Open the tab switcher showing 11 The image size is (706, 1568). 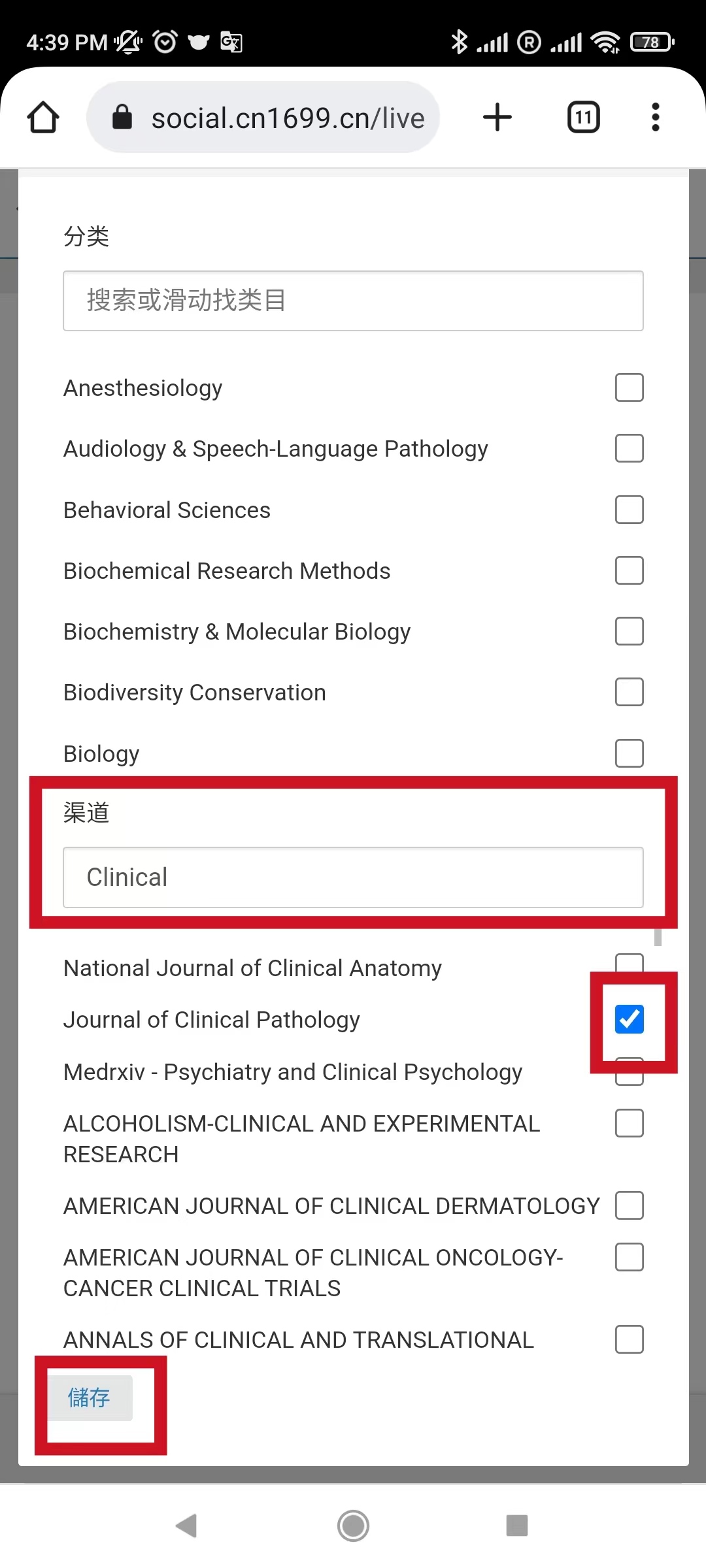(x=583, y=118)
